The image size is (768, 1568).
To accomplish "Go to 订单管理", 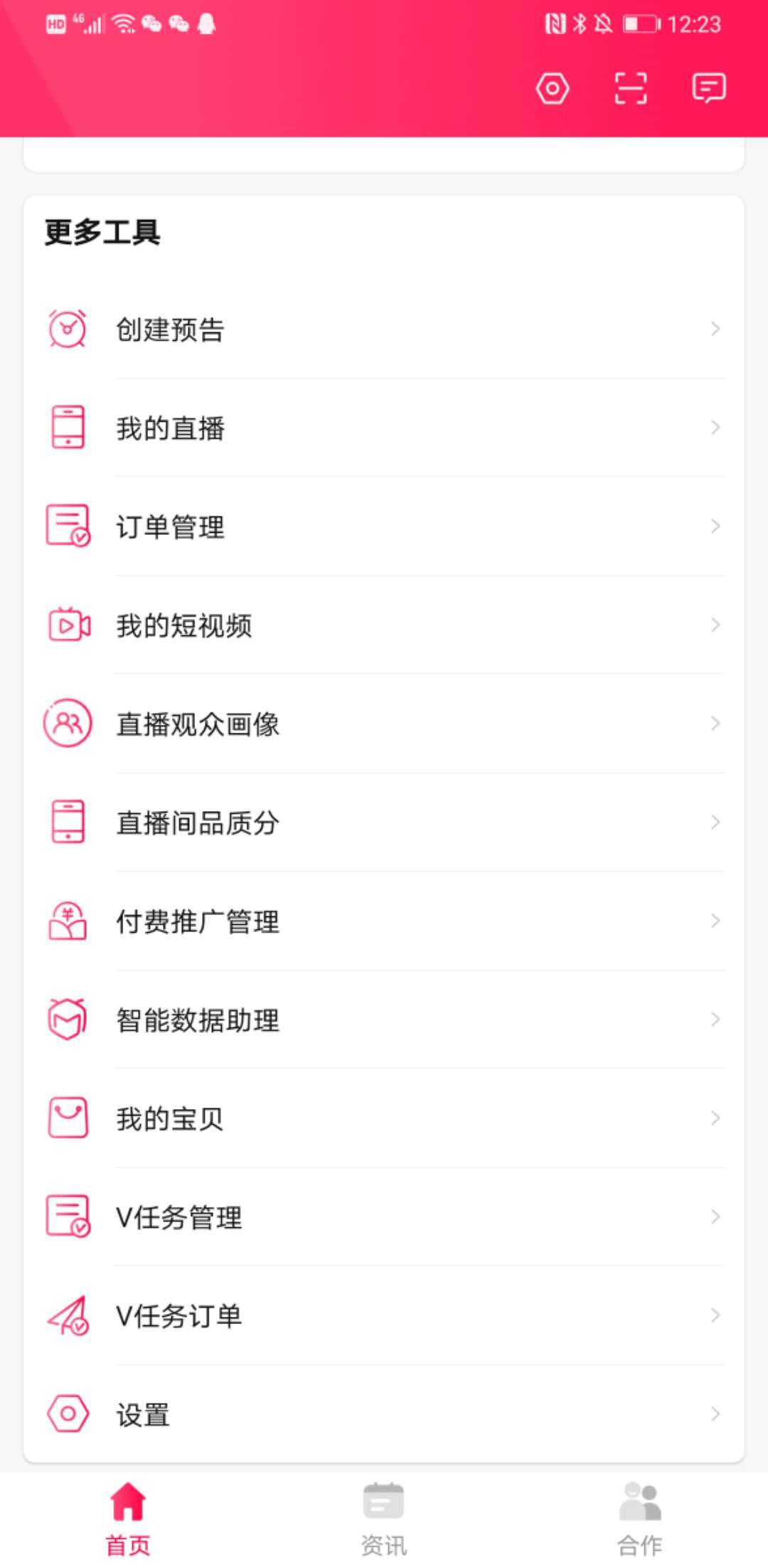I will click(384, 526).
